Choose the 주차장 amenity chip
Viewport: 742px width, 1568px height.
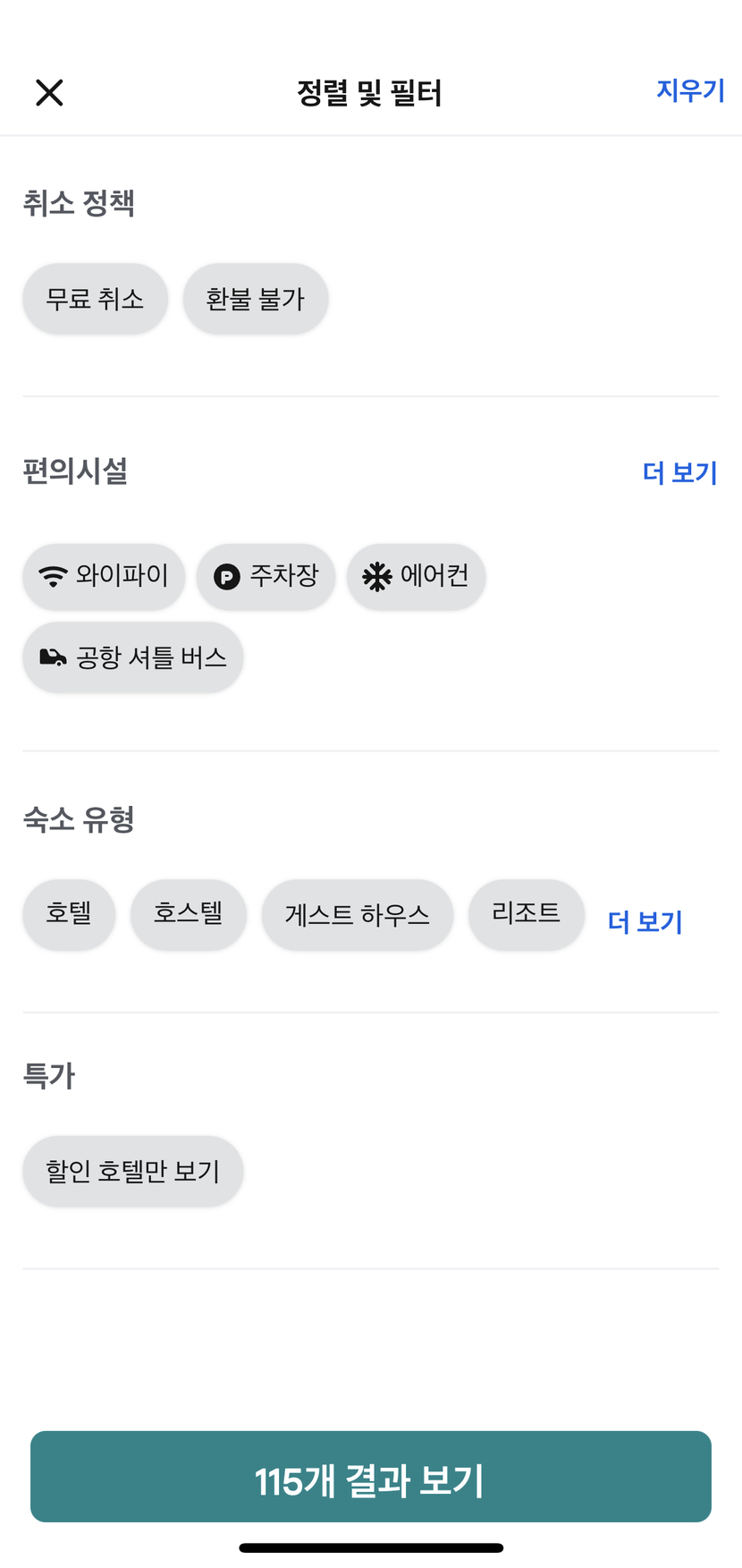tap(266, 576)
